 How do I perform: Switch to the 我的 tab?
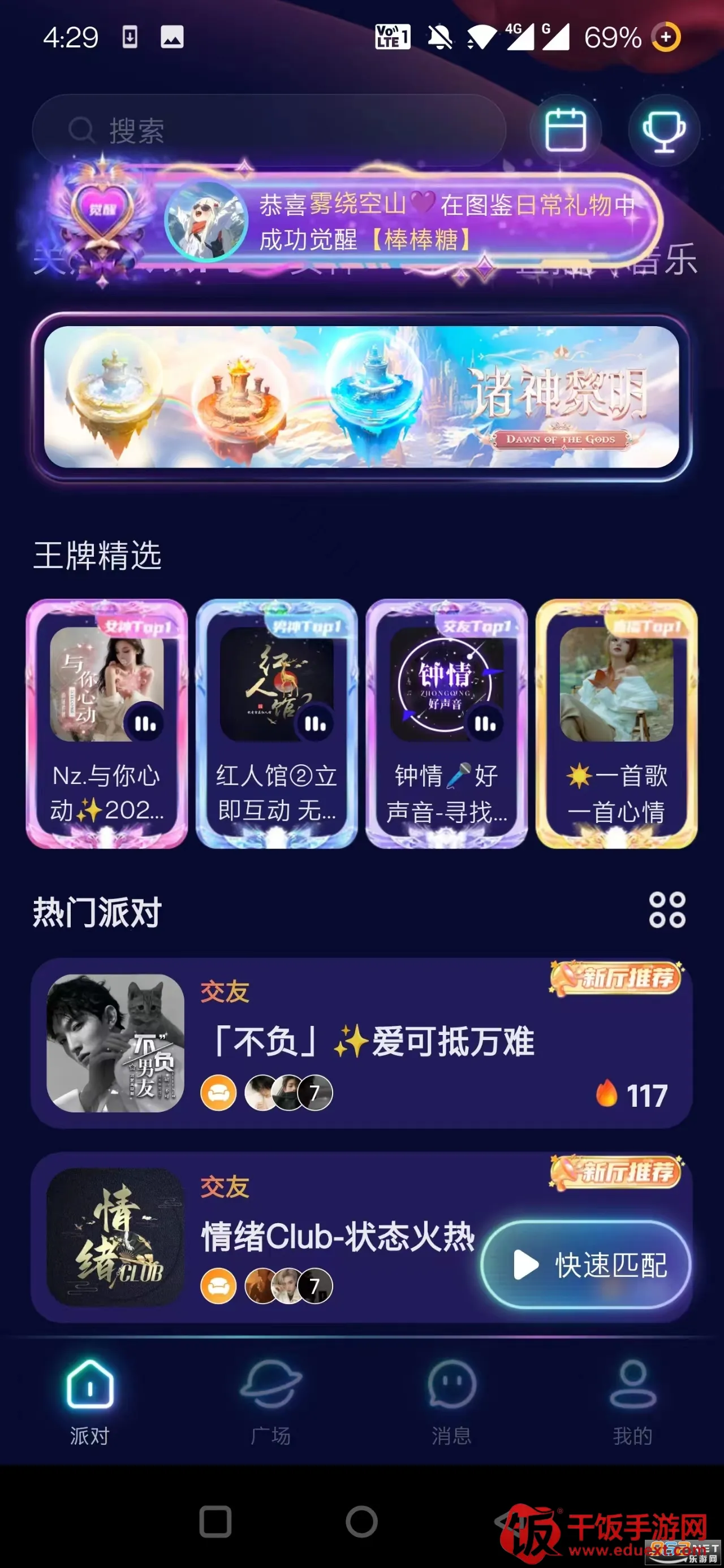coord(633,1401)
